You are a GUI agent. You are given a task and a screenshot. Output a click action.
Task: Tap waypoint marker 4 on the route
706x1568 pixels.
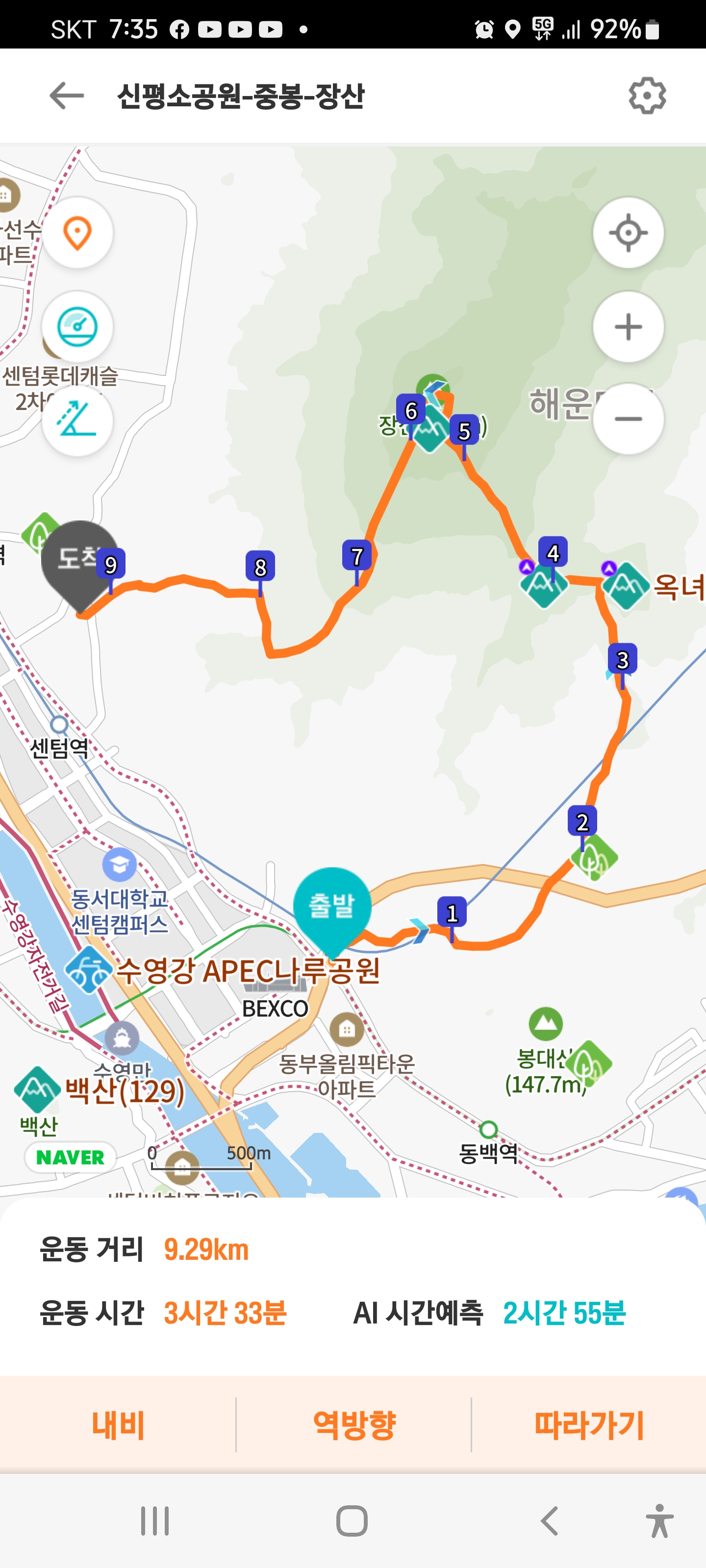553,553
